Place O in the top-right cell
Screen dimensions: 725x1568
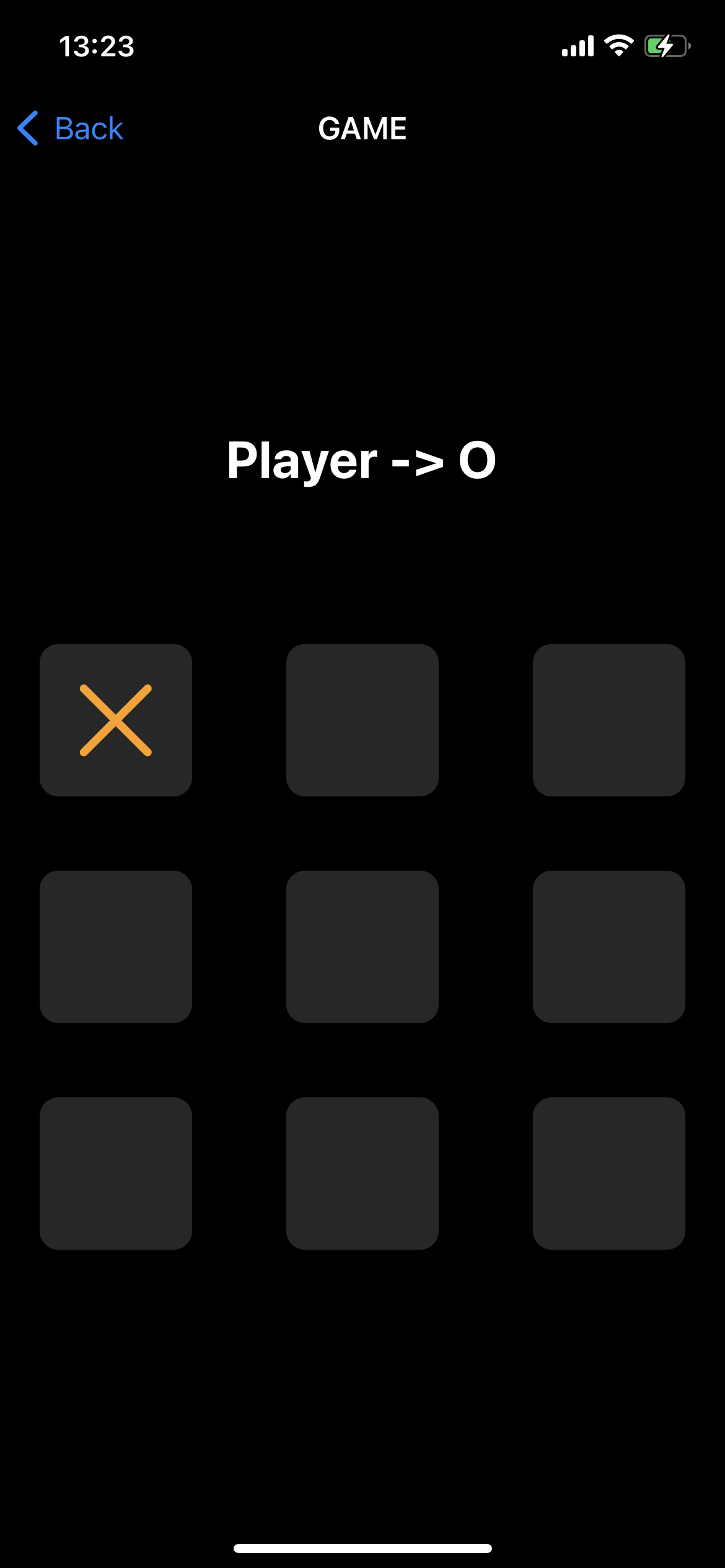(609, 720)
